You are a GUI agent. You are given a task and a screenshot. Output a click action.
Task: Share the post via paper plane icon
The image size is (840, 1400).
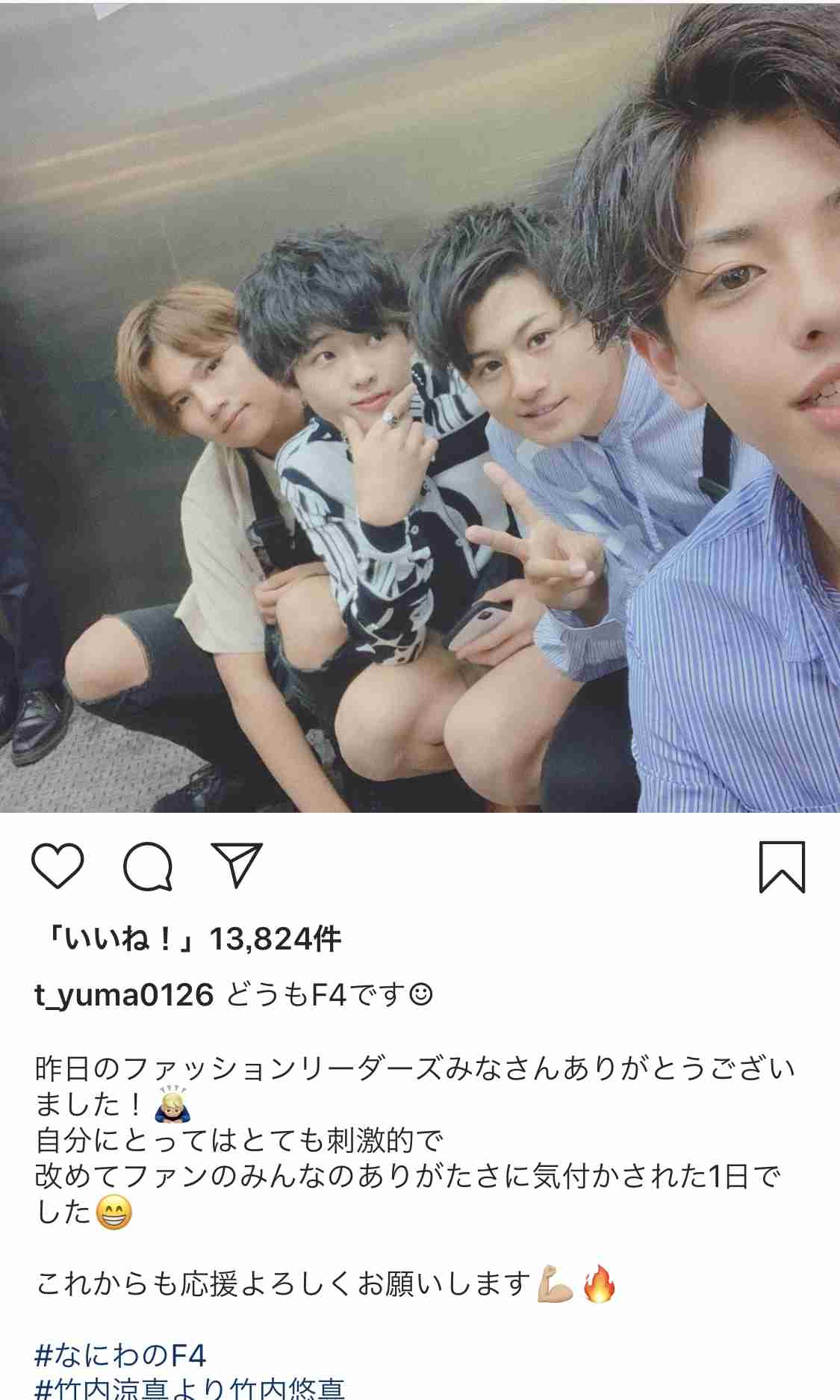pos(237,865)
